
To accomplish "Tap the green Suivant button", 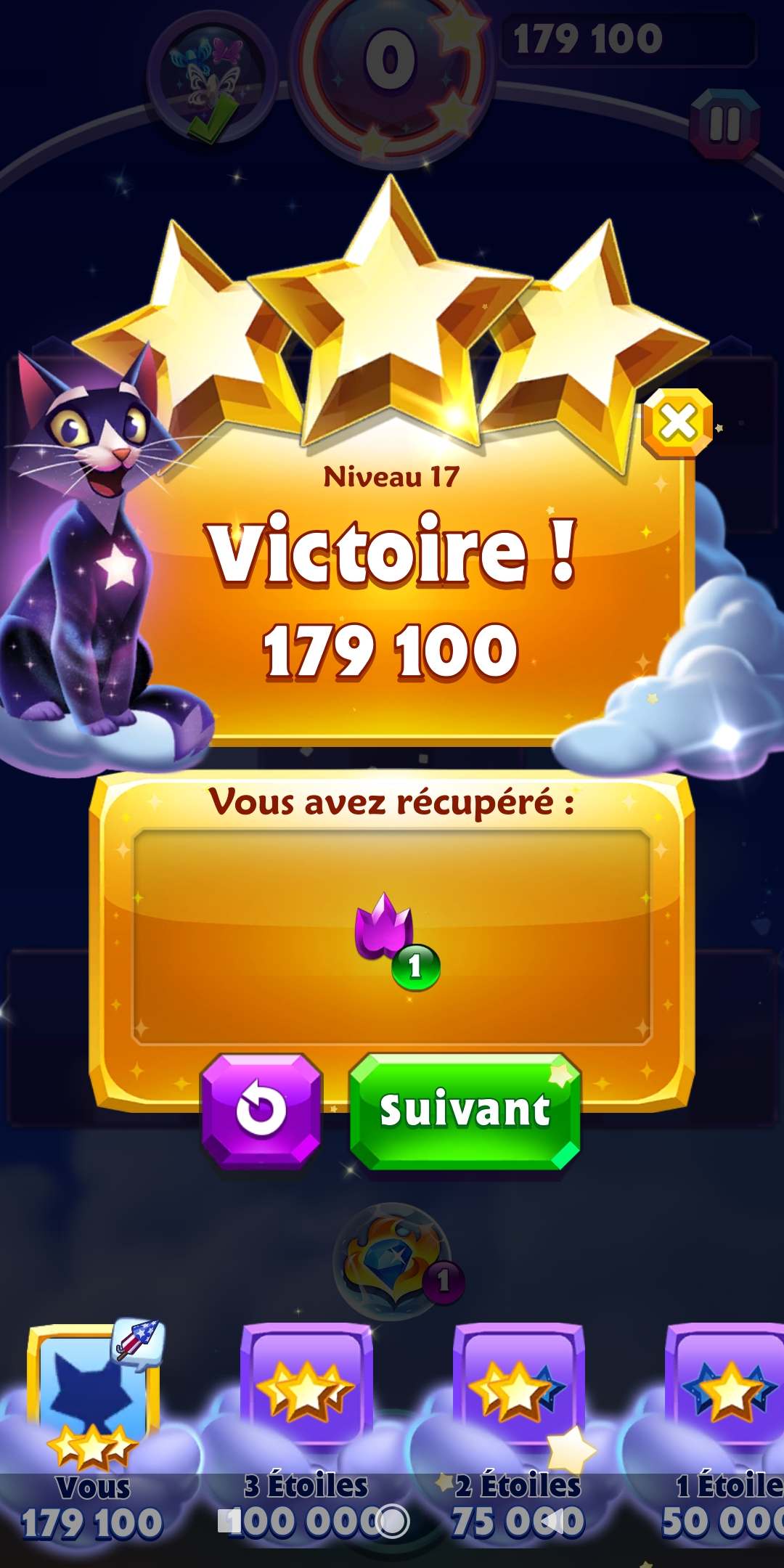I will click(x=465, y=1111).
